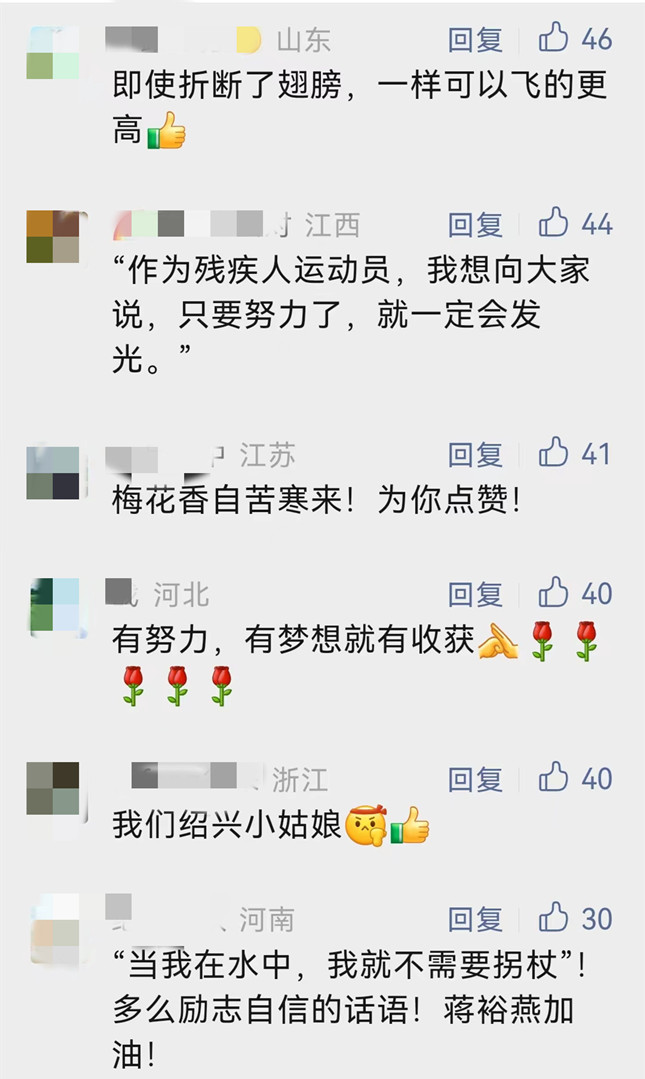Open the Jiangxi commenter's profile picture
The image size is (645, 1079).
point(52,237)
